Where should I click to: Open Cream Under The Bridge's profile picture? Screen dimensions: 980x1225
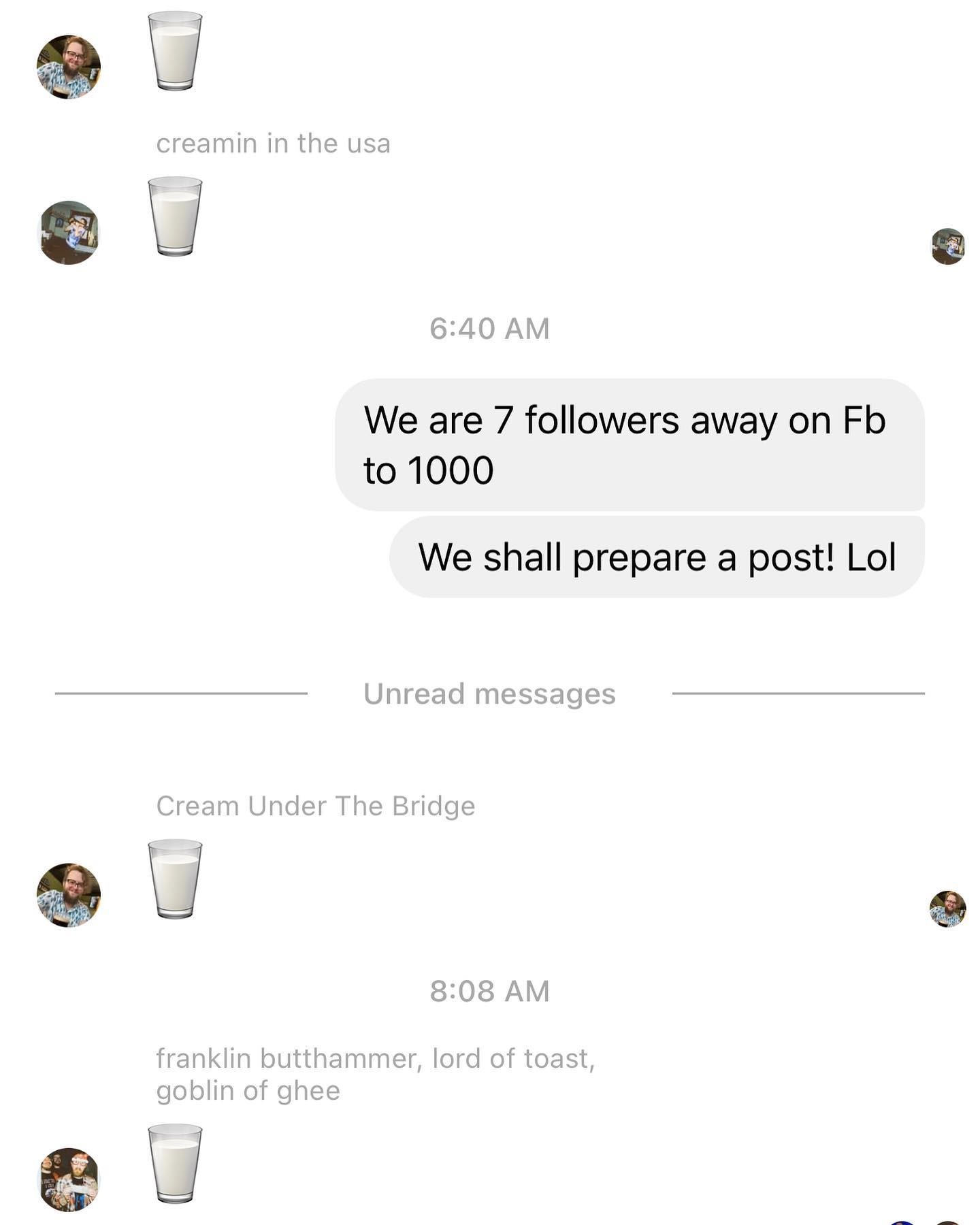69,895
